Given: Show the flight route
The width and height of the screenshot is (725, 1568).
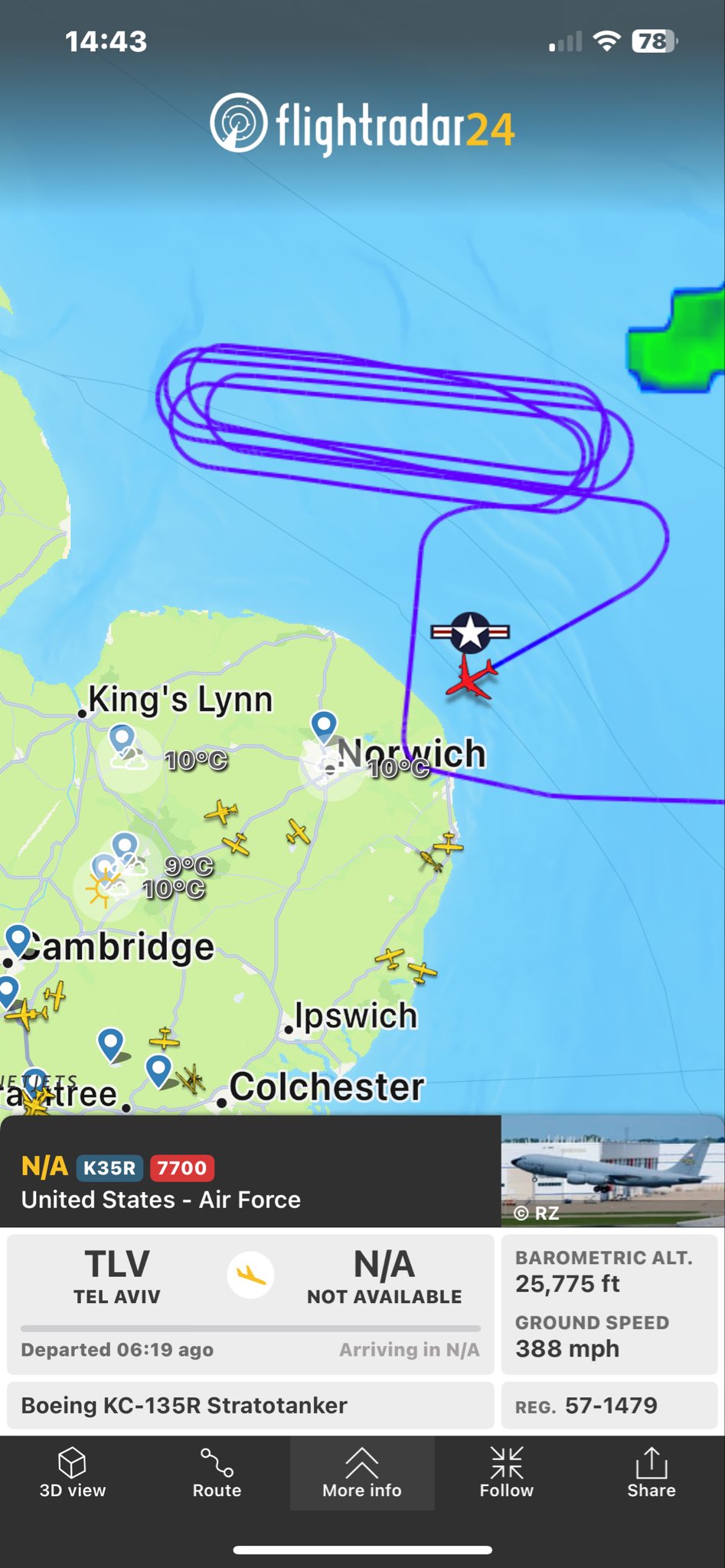Looking at the screenshot, I should (x=217, y=1472).
